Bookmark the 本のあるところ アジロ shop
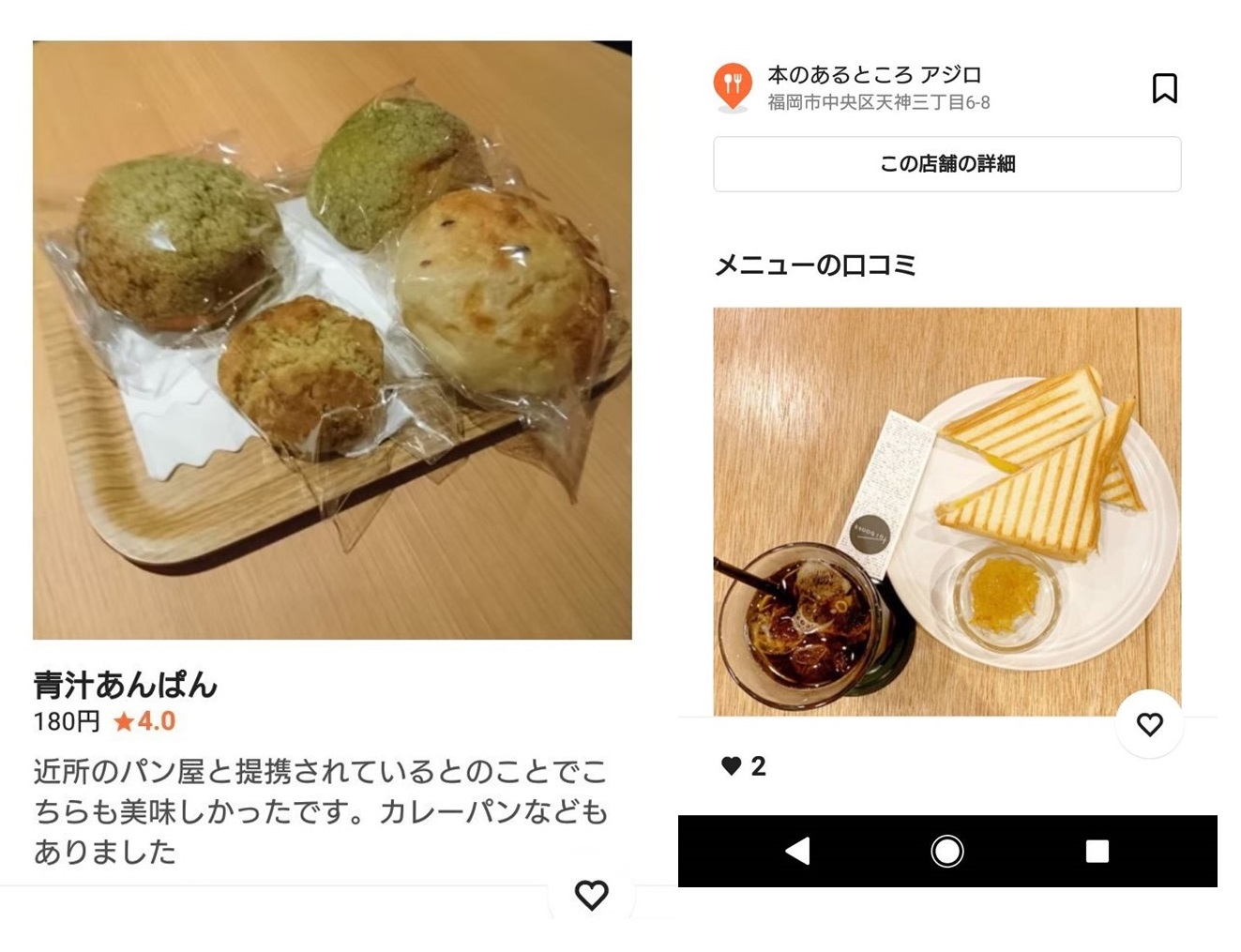Viewport: 1241px width, 952px height. click(x=1164, y=88)
